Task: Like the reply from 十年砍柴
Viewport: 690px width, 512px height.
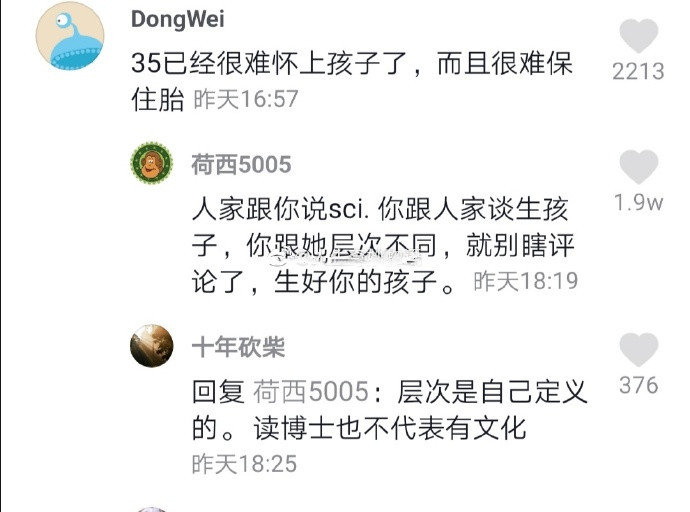Action: (x=639, y=350)
